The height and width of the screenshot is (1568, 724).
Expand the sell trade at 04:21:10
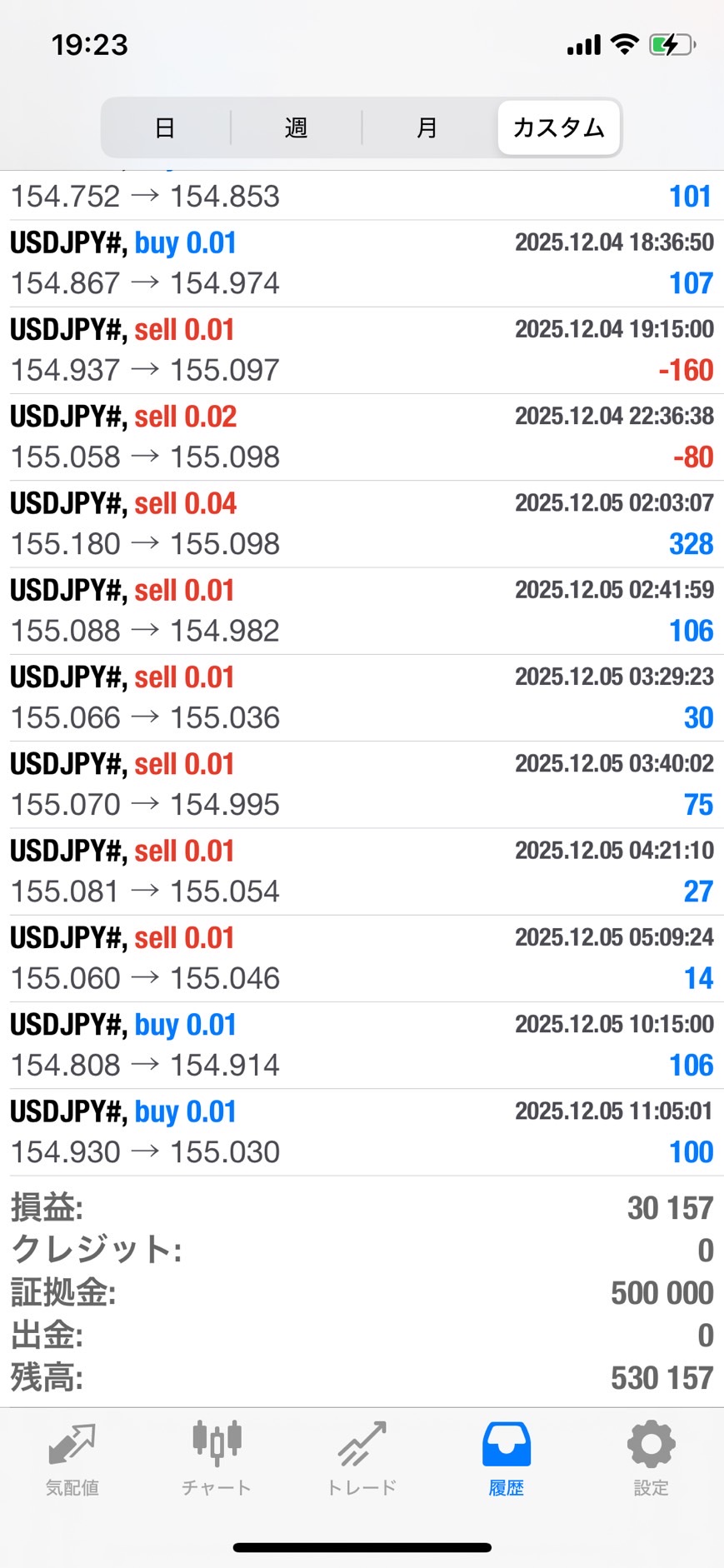click(x=362, y=871)
